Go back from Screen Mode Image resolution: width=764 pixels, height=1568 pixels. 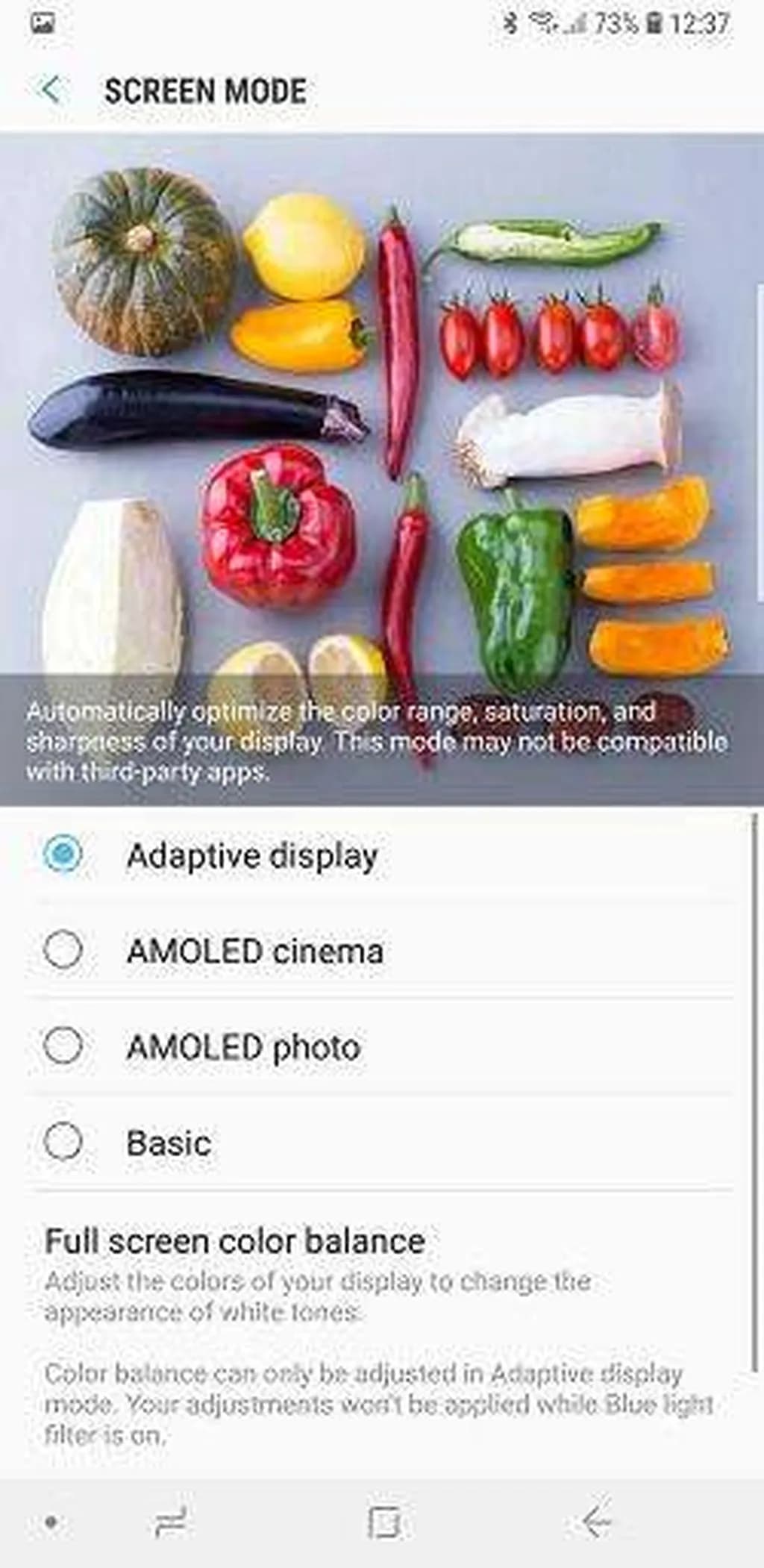[51, 90]
